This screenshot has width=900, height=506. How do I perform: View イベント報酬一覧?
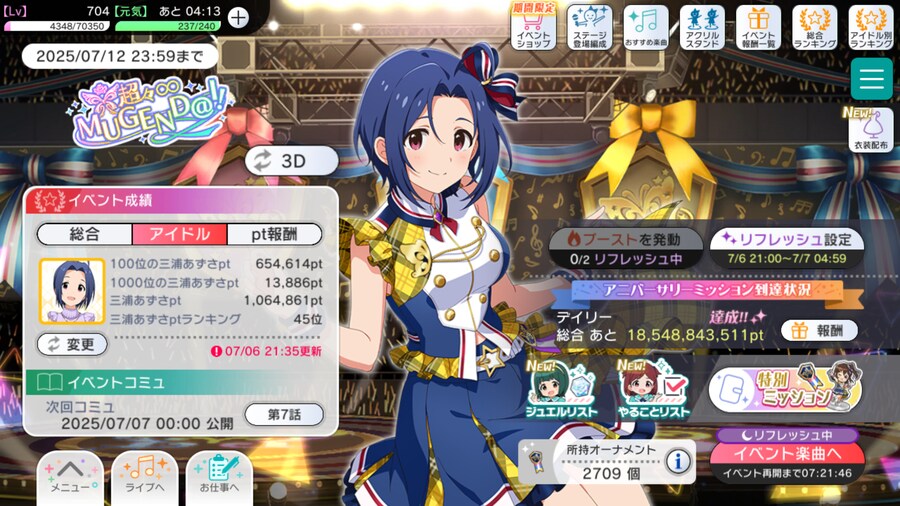click(758, 27)
